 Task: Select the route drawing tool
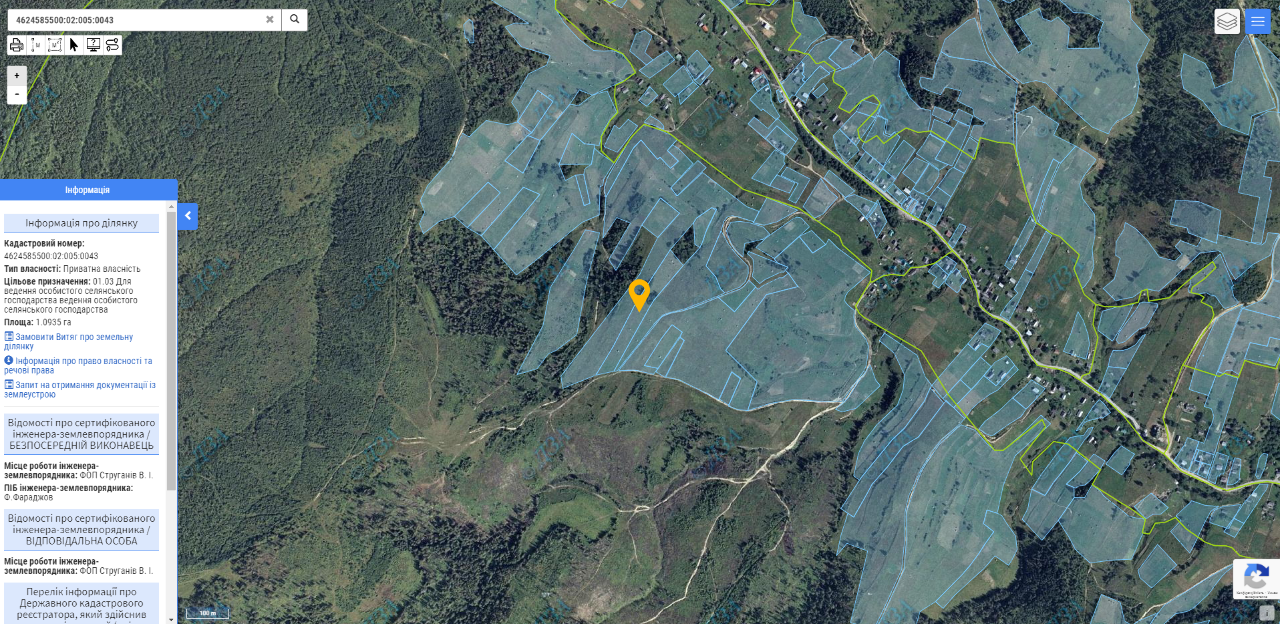pos(112,45)
